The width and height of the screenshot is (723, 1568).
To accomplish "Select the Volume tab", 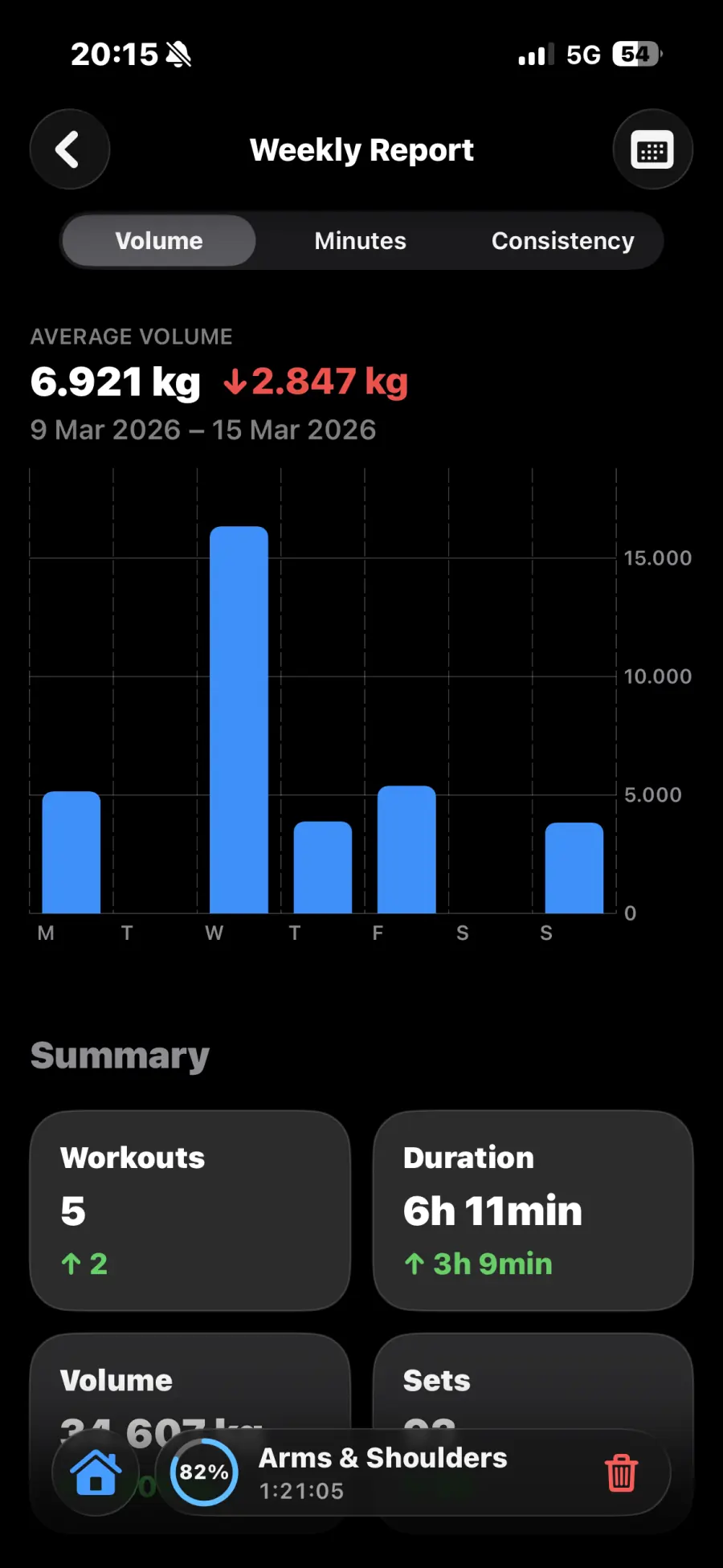I will (157, 240).
